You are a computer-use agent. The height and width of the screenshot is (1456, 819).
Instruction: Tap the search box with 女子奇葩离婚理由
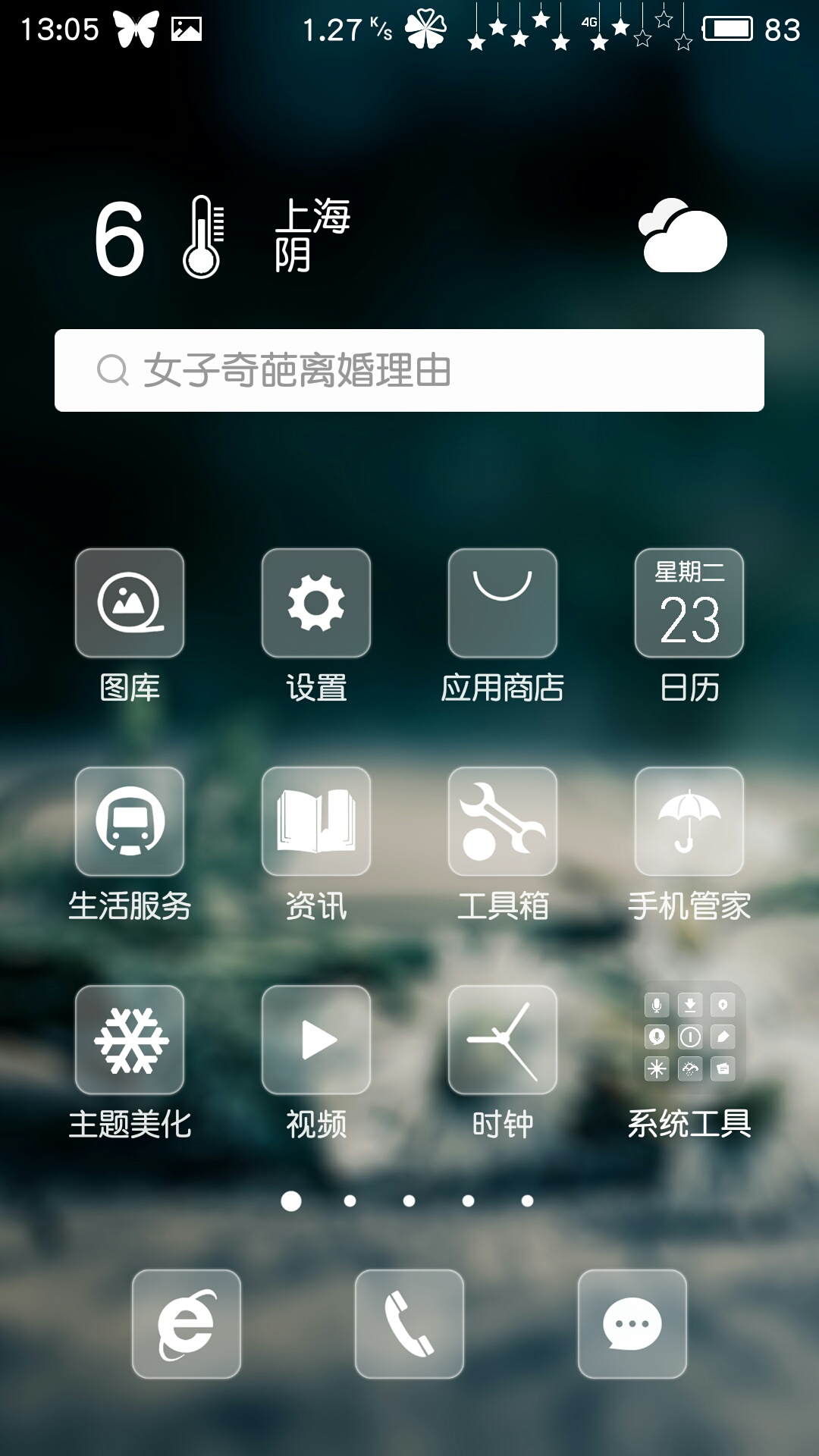409,370
